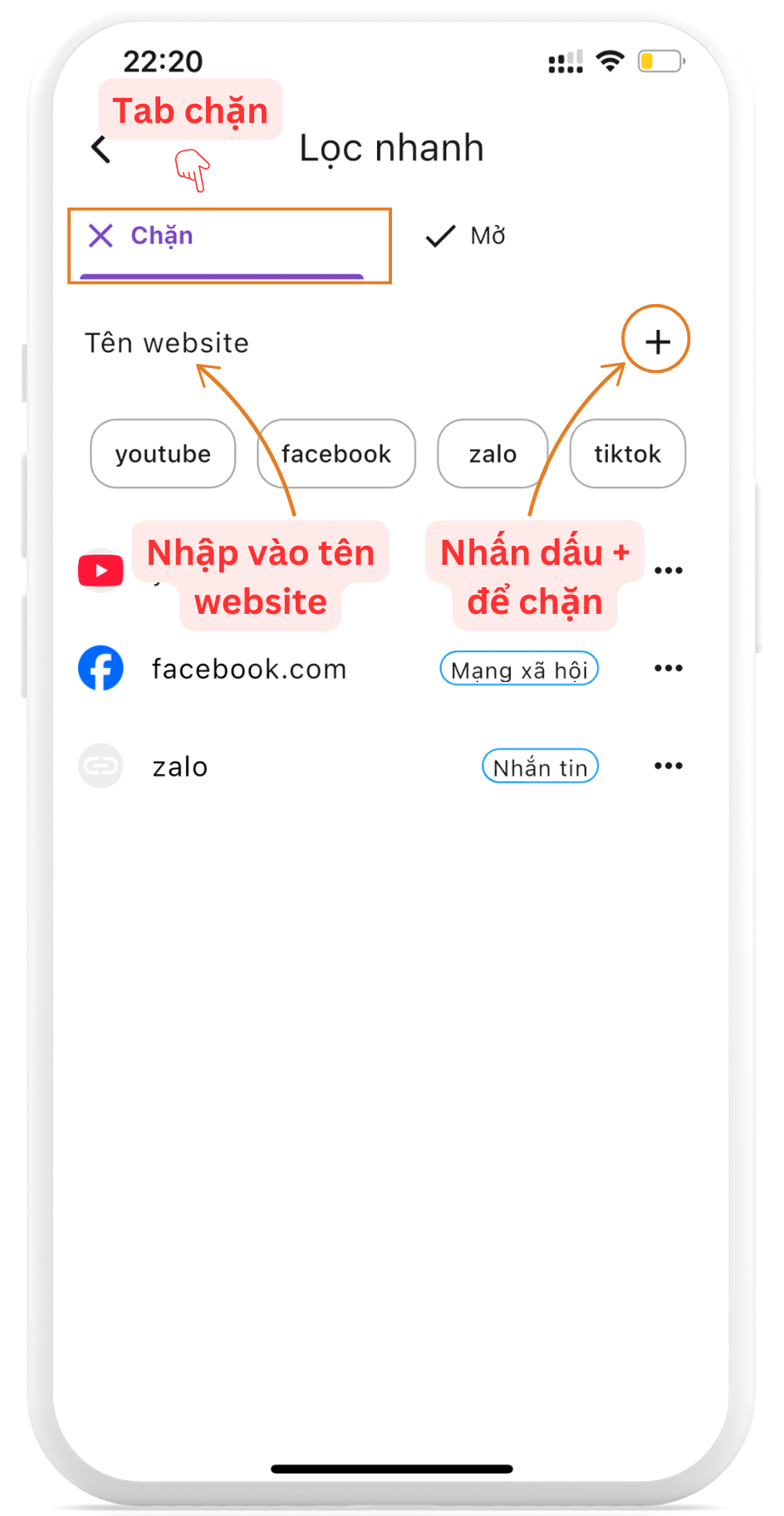Select the facebook suggestion chip
Screen dimensions: 784x1516
tap(336, 454)
